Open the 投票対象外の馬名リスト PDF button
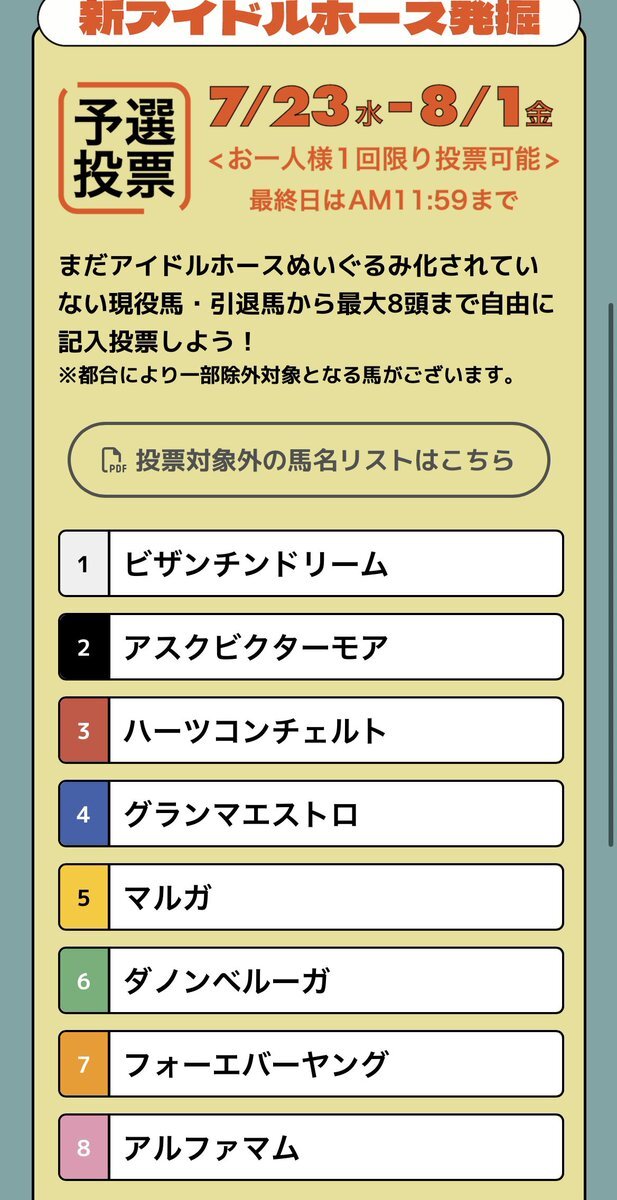 (309, 460)
